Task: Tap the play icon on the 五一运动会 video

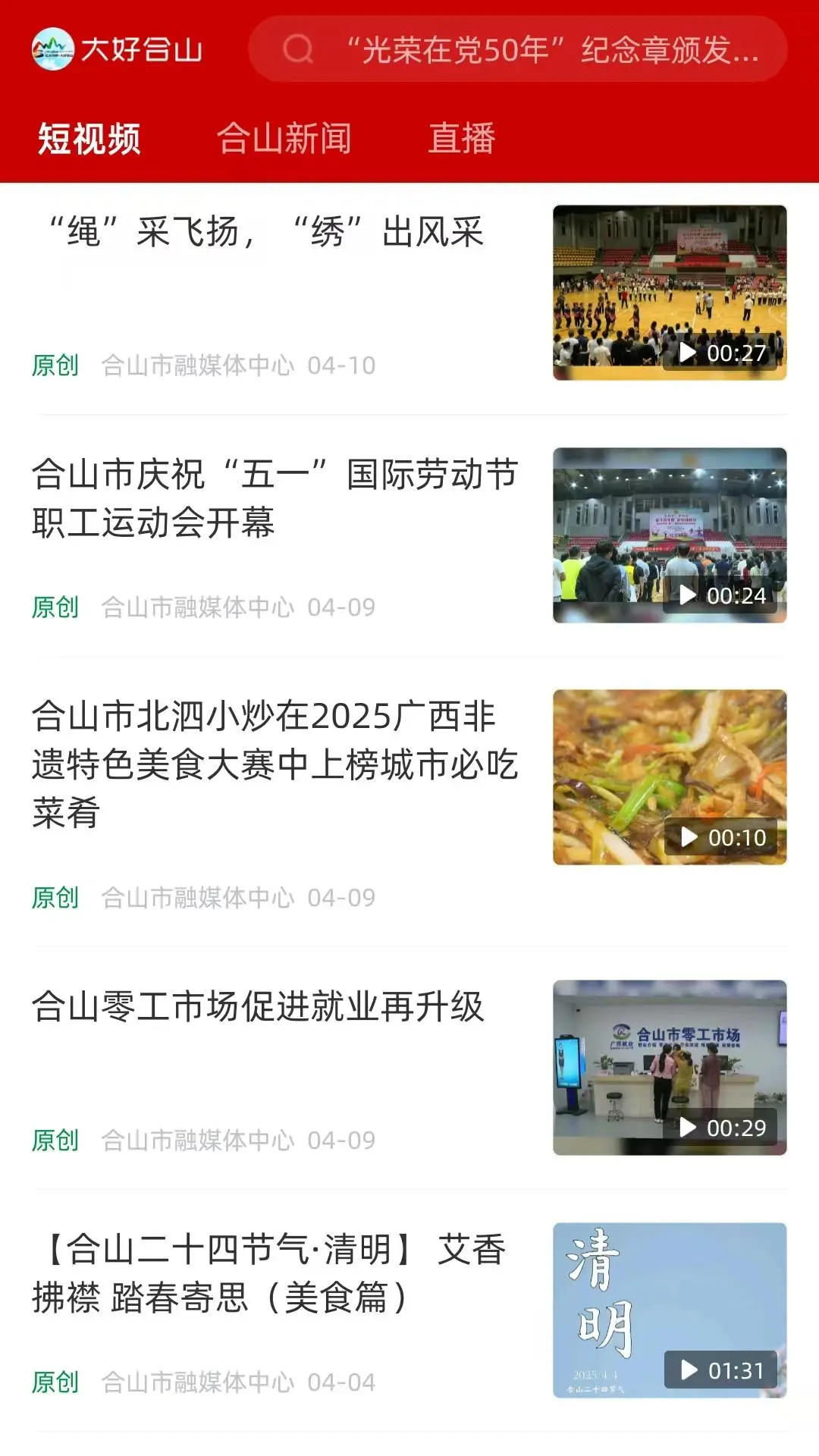Action: coord(689,596)
